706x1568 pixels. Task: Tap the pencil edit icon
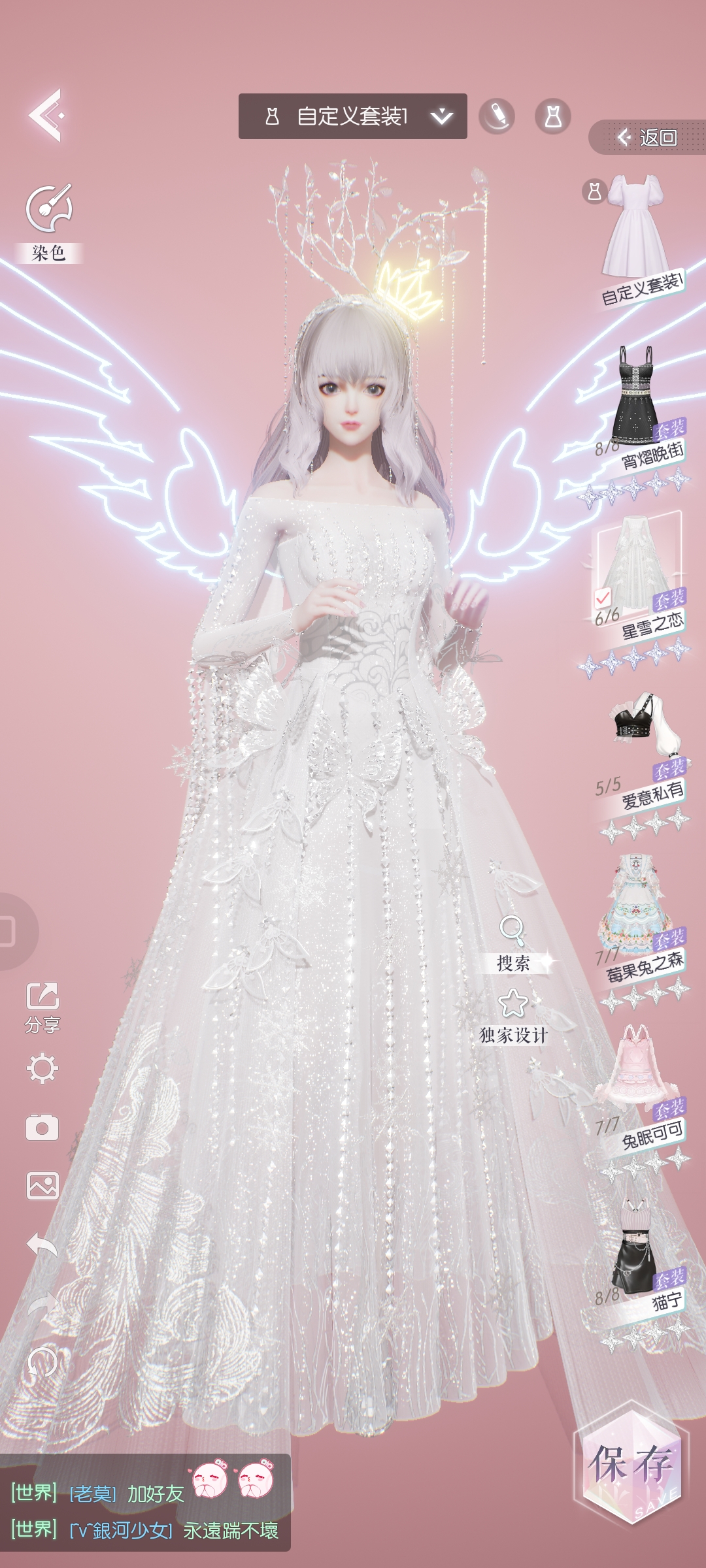pyautogui.click(x=497, y=116)
